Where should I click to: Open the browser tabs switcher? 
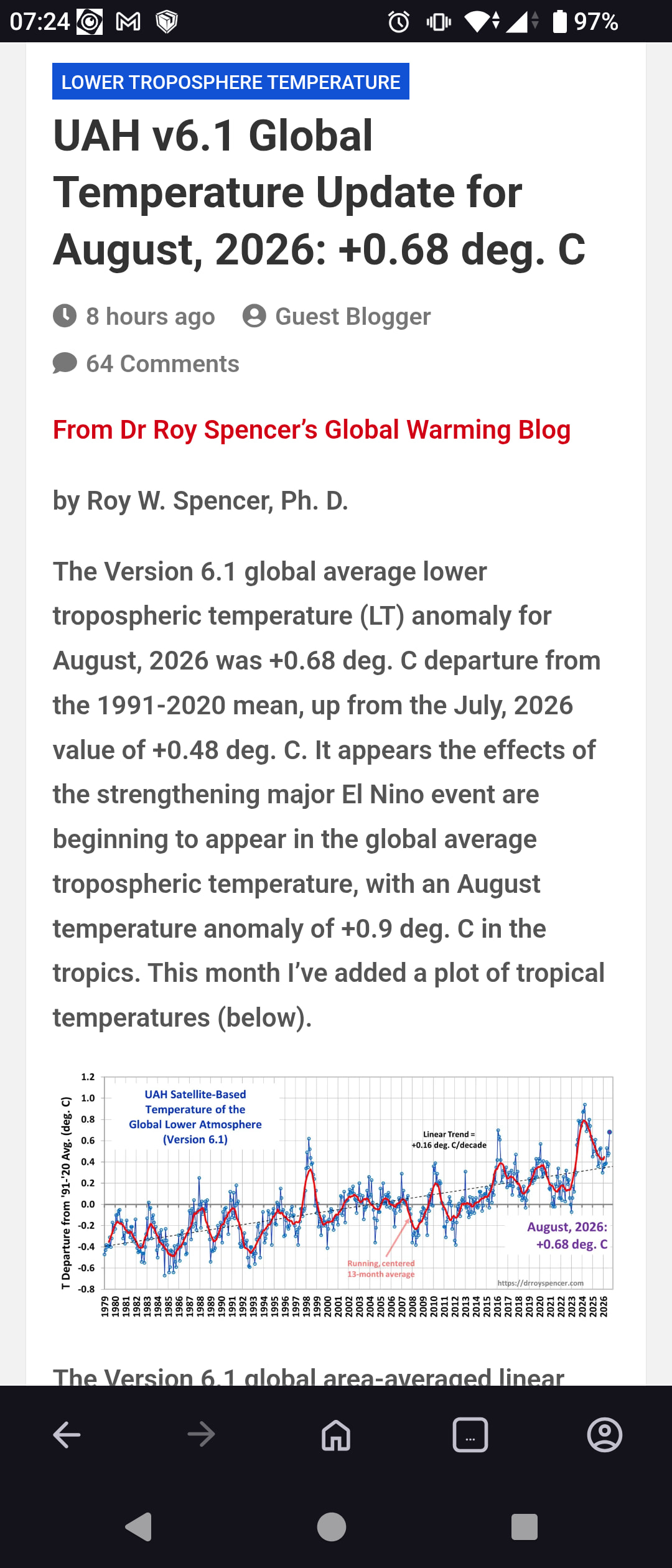point(470,1435)
